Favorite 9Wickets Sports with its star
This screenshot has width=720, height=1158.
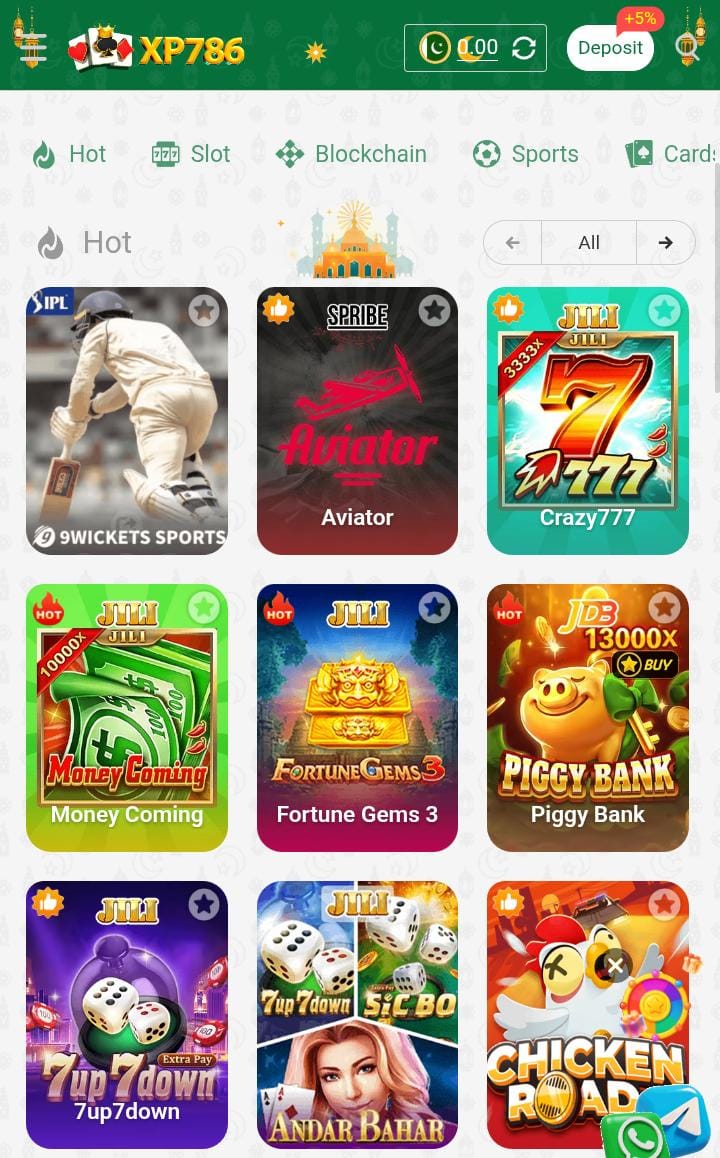click(x=204, y=311)
